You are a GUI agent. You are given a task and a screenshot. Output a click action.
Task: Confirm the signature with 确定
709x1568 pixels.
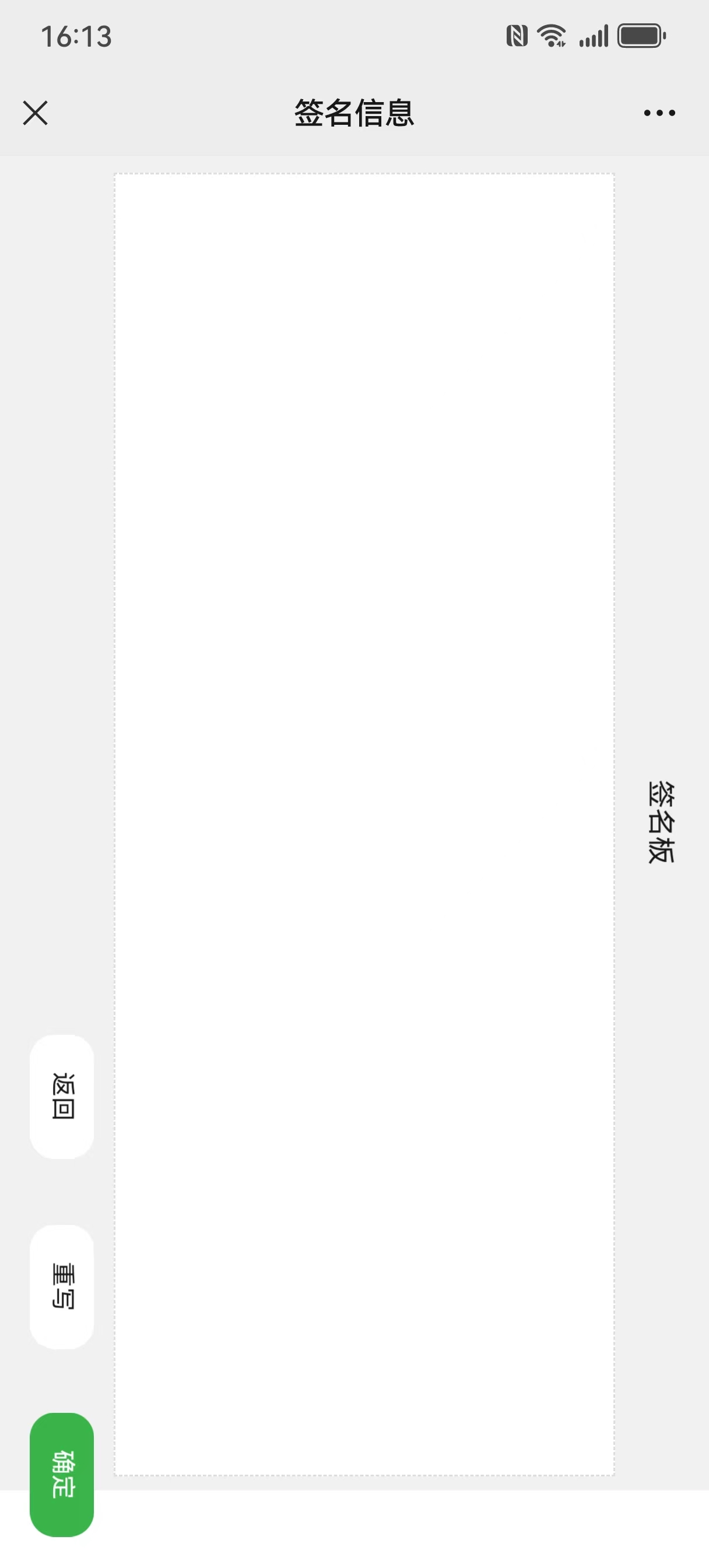[x=62, y=1474]
